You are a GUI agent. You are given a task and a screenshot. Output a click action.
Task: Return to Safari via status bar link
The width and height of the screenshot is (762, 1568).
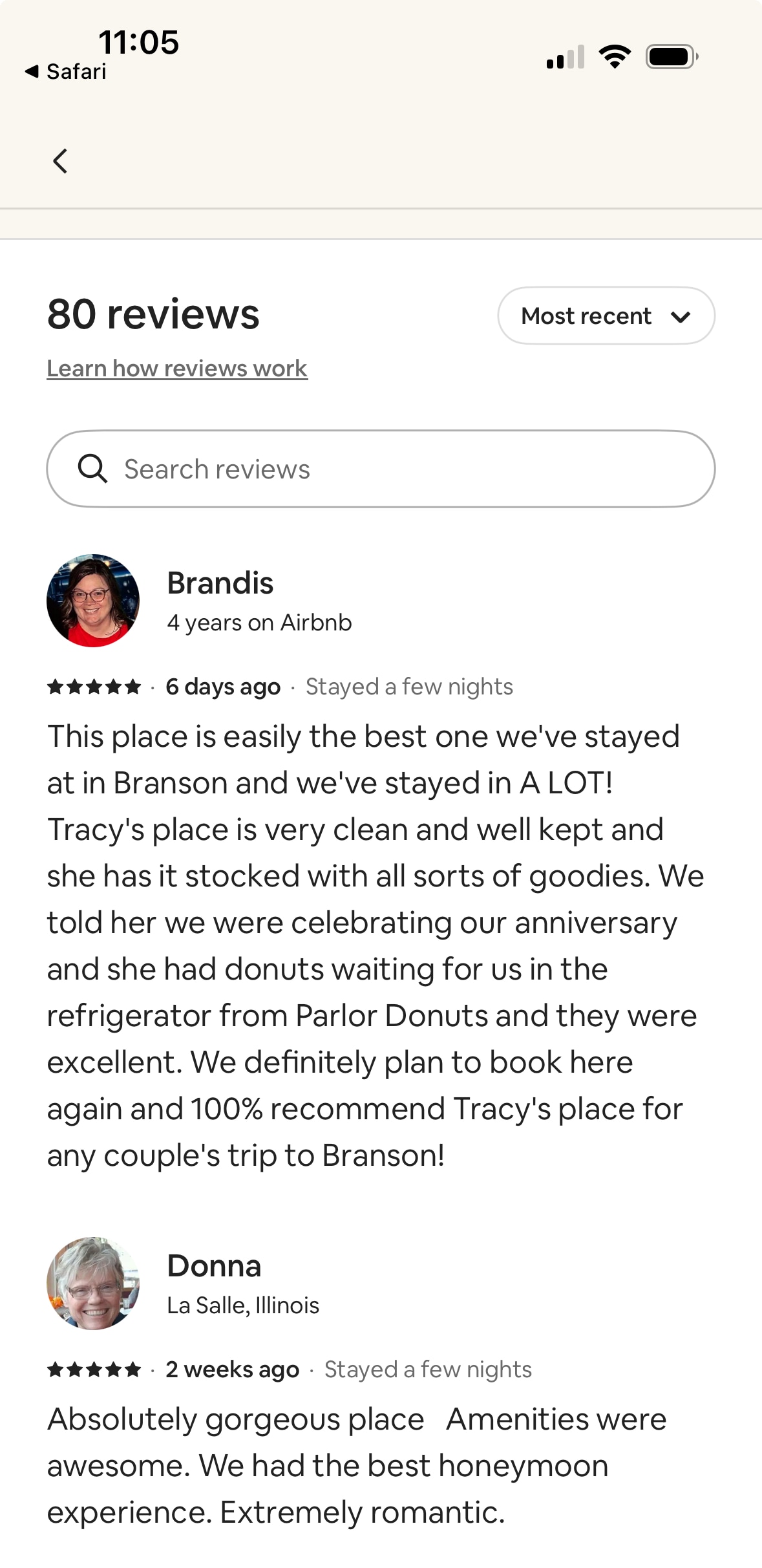pyautogui.click(x=66, y=71)
